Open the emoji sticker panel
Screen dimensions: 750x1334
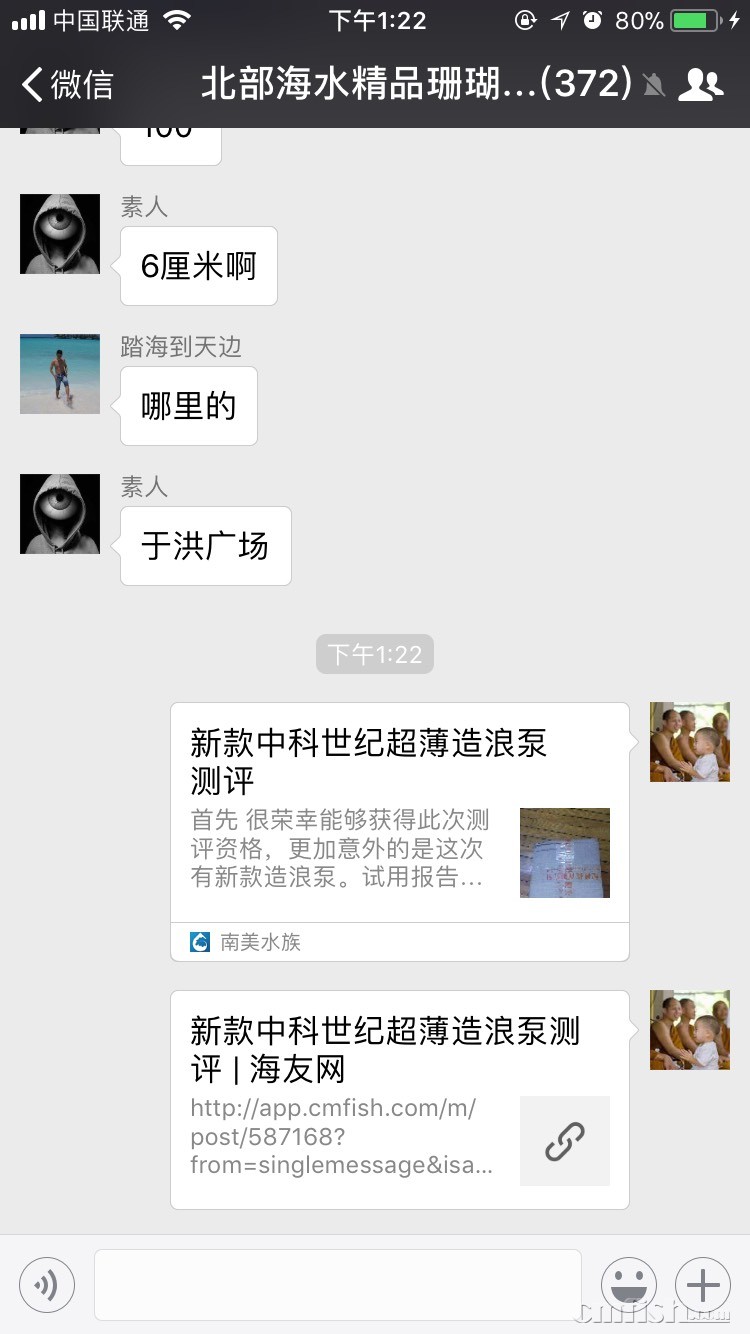(x=628, y=1284)
